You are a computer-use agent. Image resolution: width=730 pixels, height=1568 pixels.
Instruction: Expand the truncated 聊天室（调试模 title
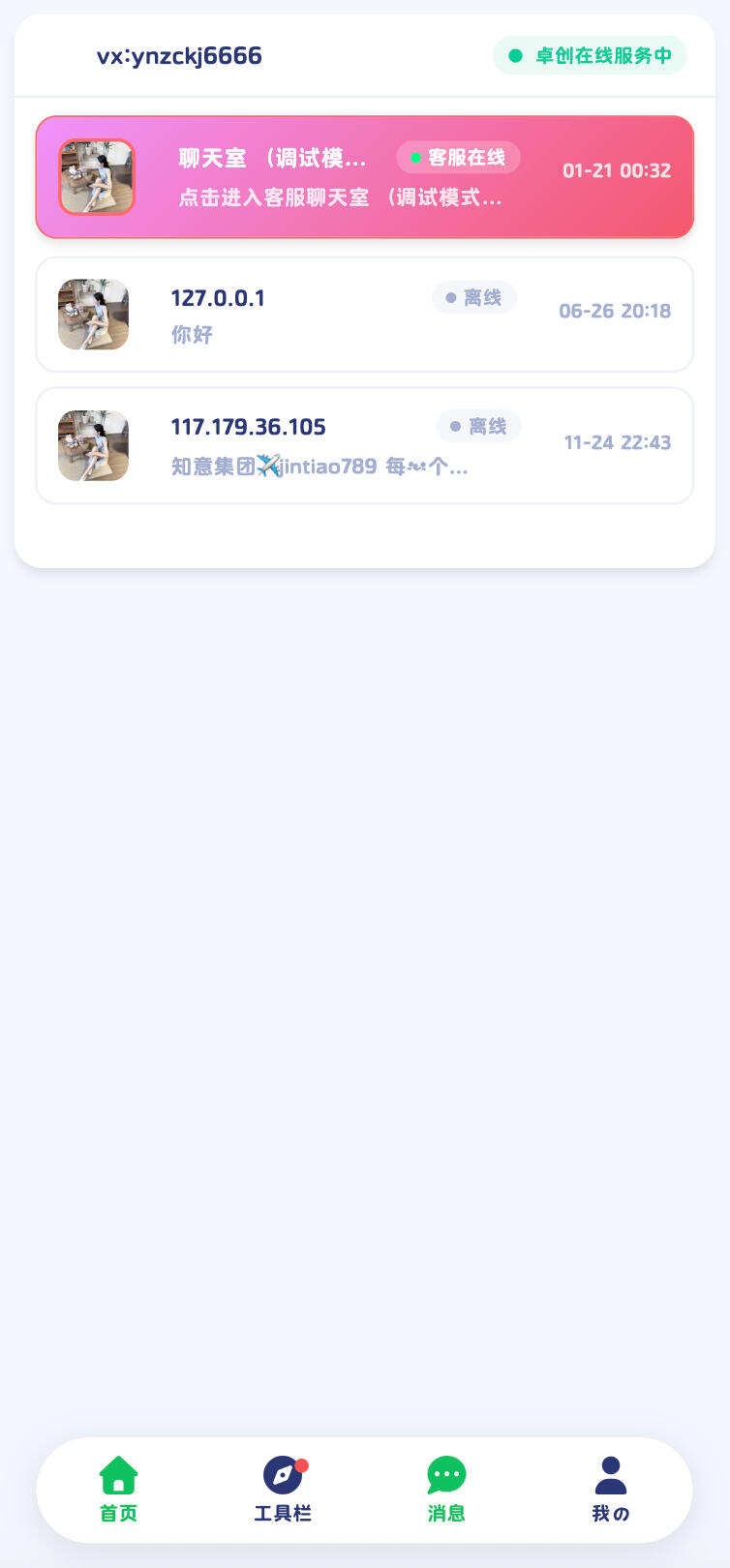pyautogui.click(x=272, y=158)
